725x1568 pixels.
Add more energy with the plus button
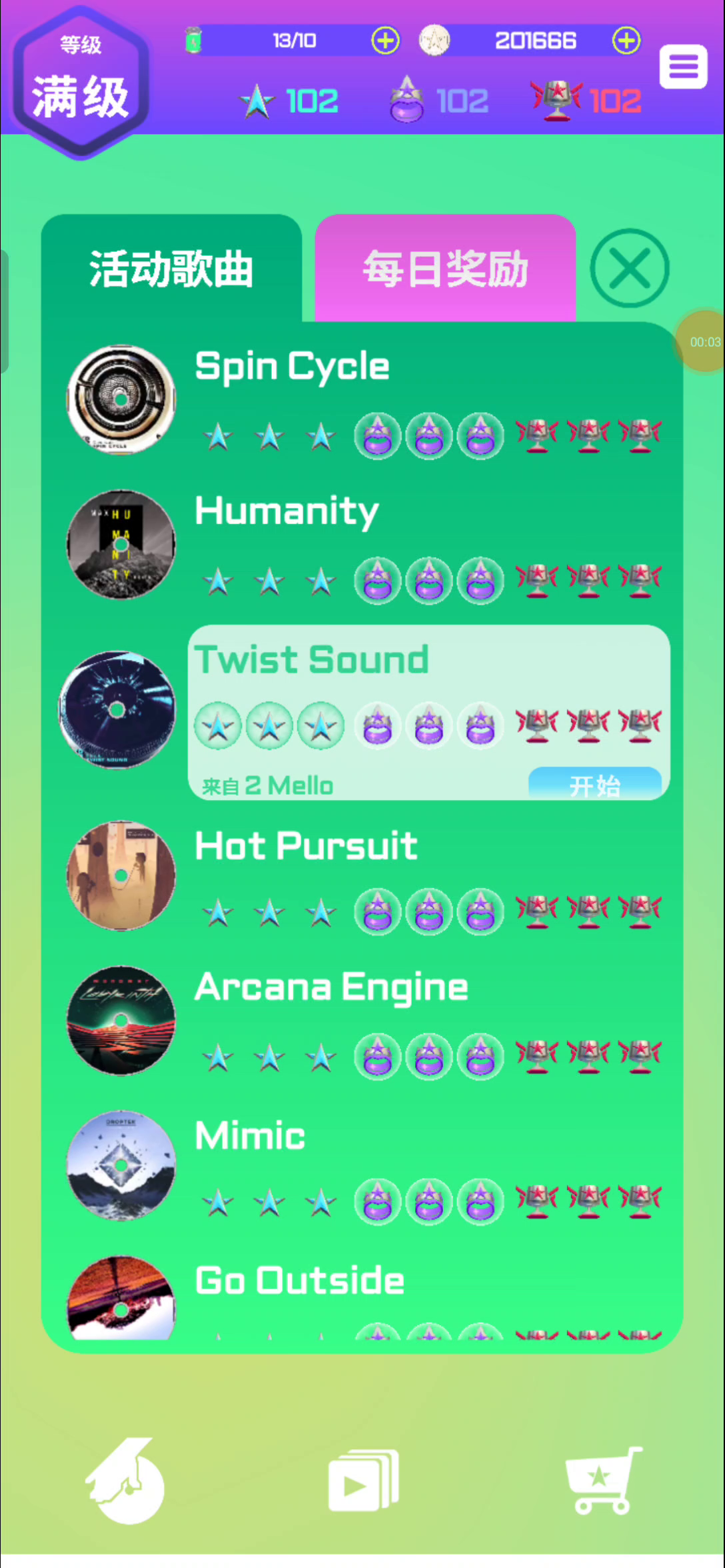pyautogui.click(x=385, y=41)
